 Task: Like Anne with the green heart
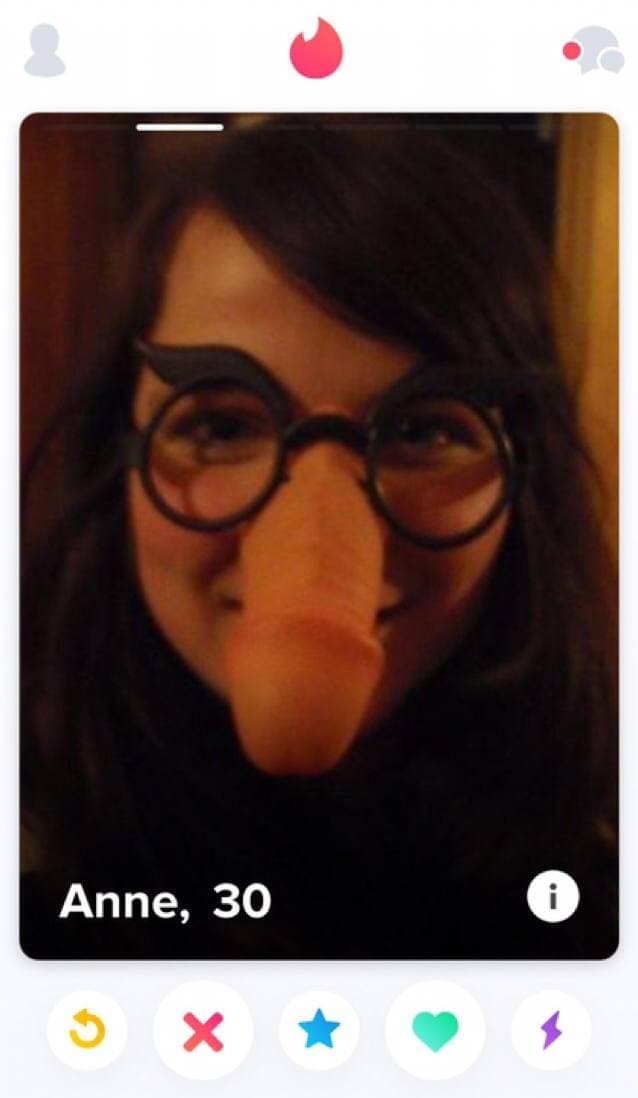[x=435, y=1030]
